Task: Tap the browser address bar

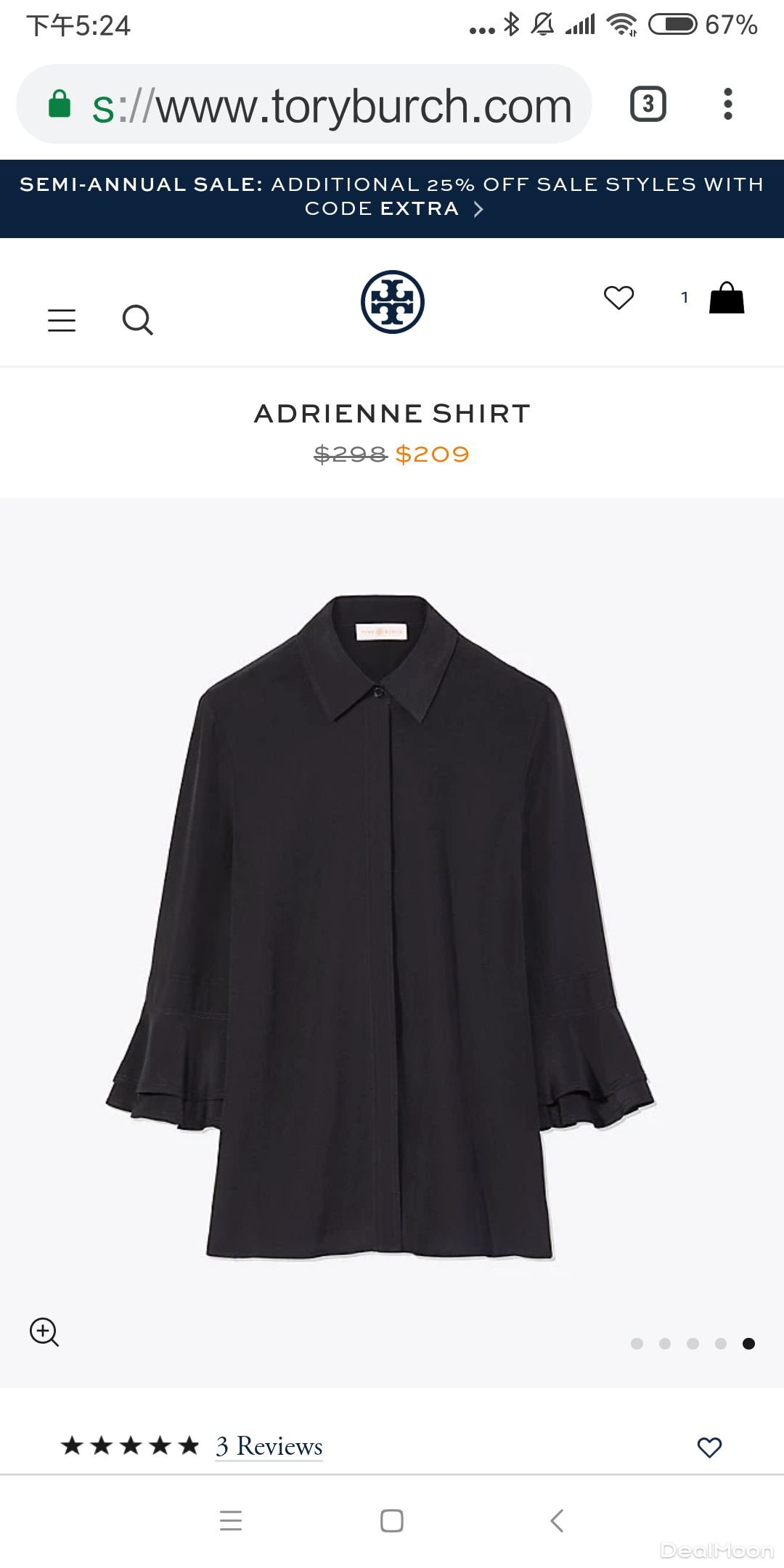Action: [331, 106]
